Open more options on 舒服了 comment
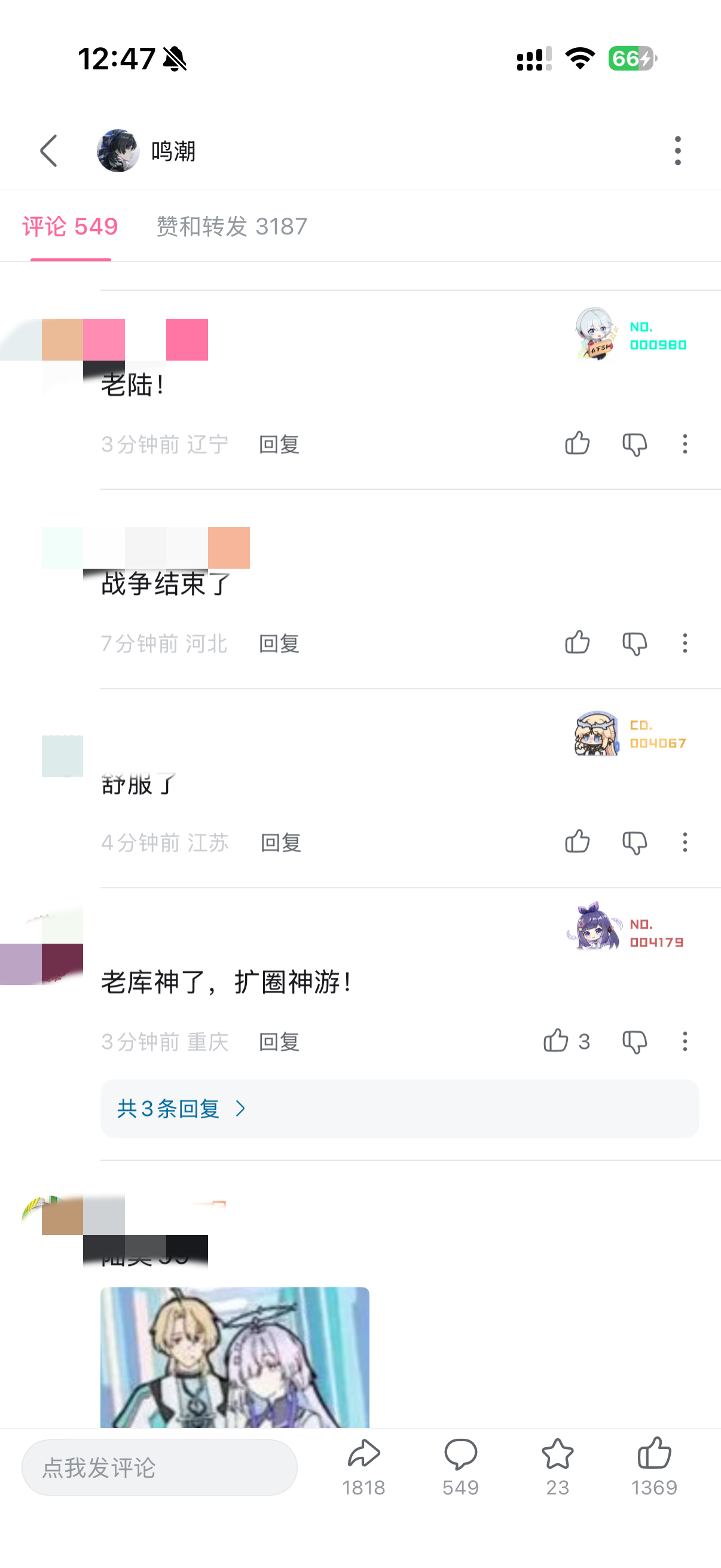721x1568 pixels. pyautogui.click(x=685, y=843)
